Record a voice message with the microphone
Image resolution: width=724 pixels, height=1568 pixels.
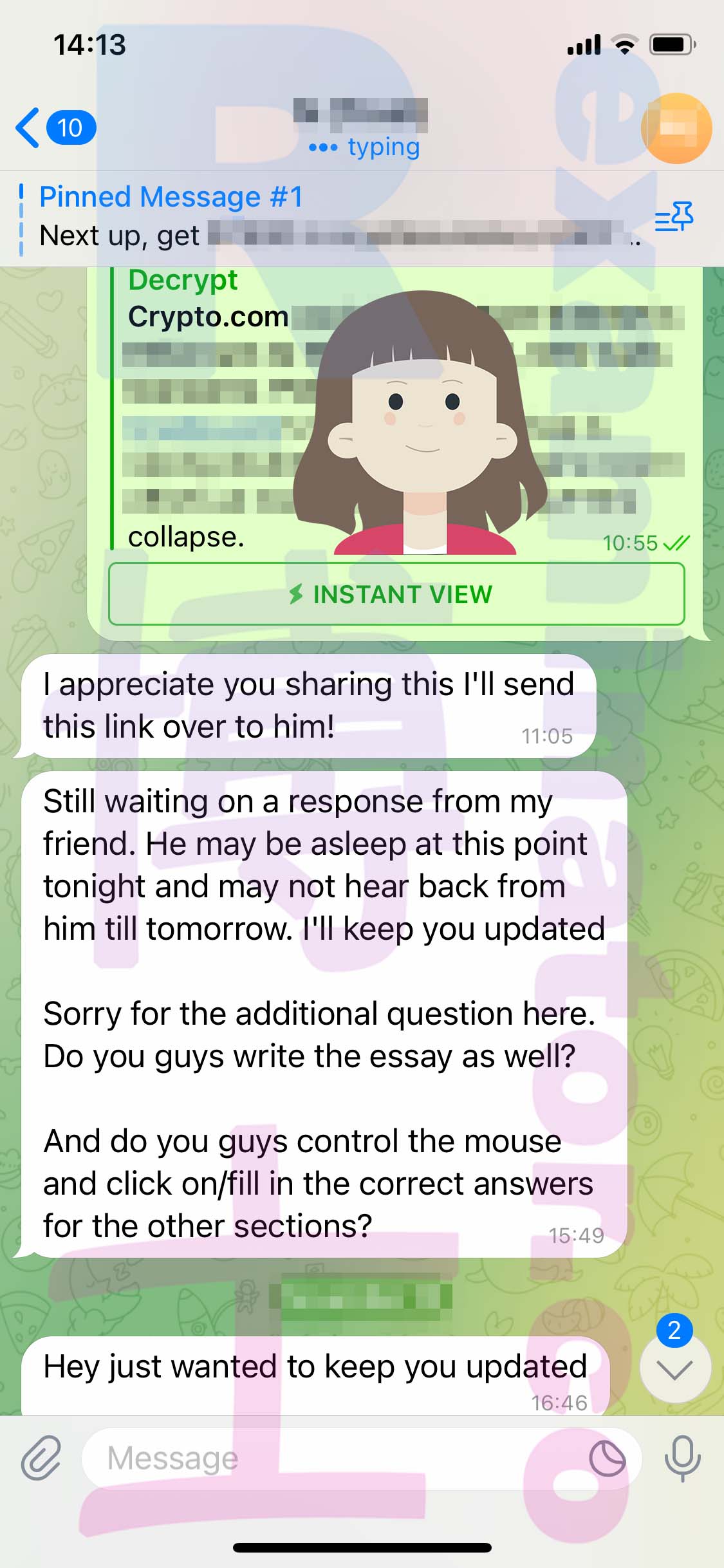click(x=683, y=1458)
